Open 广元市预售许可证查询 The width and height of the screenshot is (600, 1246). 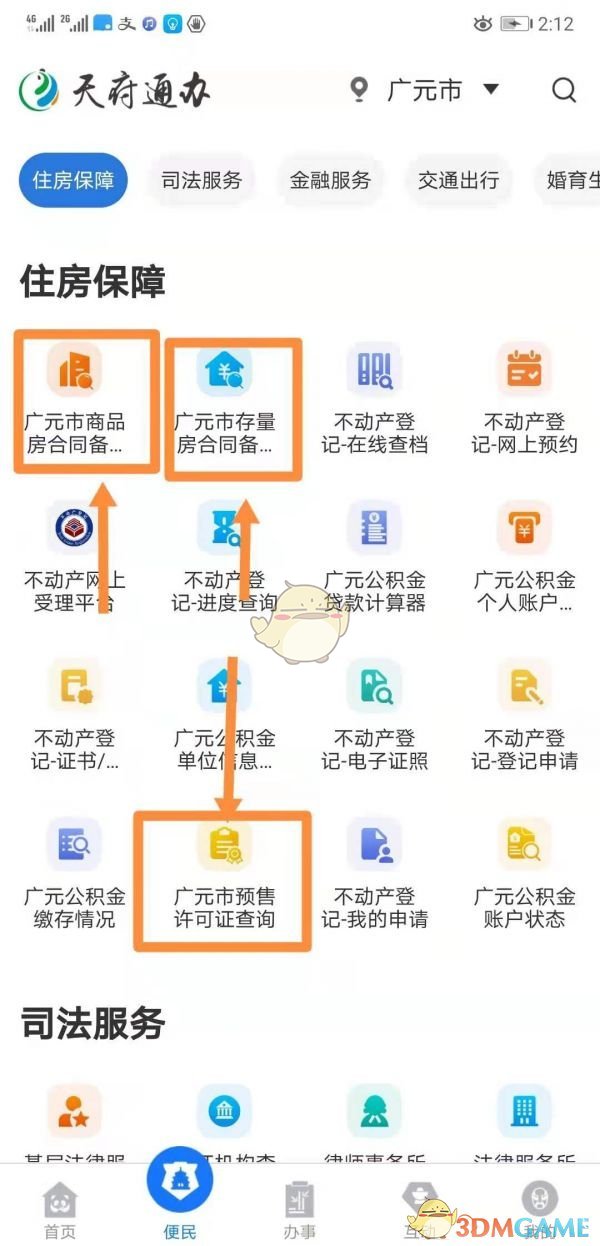[x=225, y=872]
